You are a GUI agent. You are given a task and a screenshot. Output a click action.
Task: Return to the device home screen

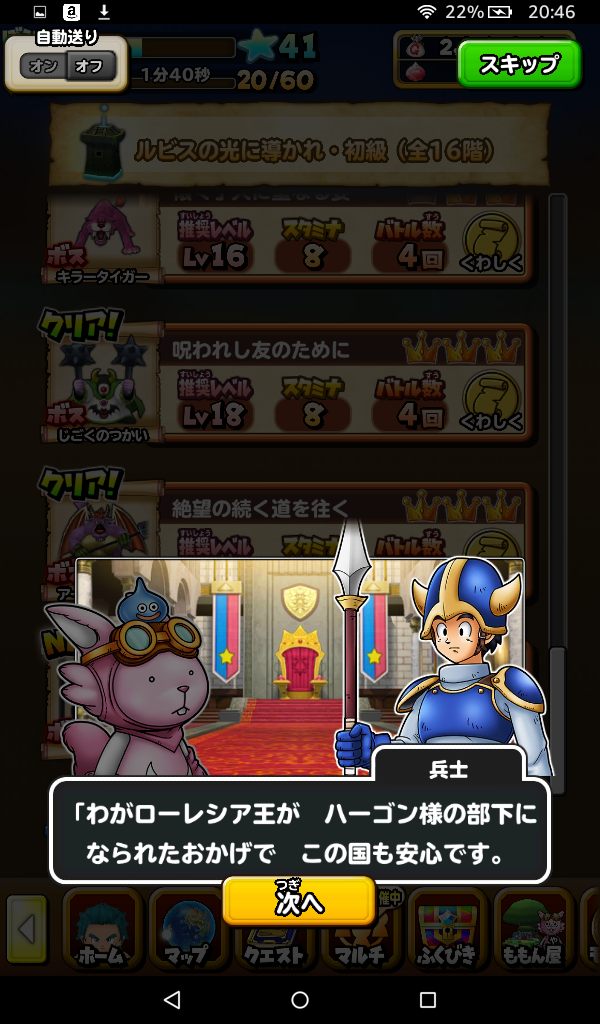pos(300,1000)
